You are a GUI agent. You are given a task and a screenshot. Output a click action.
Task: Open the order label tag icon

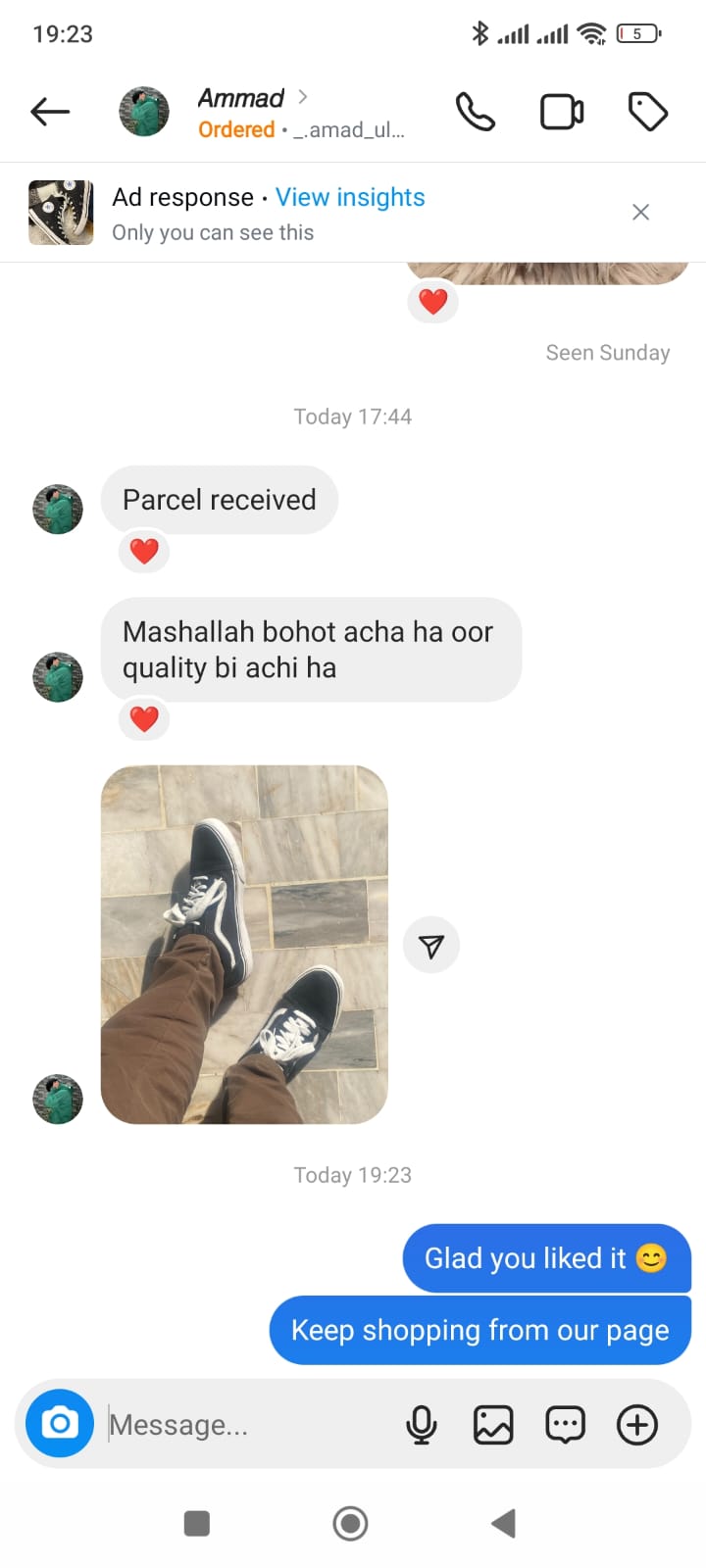click(647, 112)
